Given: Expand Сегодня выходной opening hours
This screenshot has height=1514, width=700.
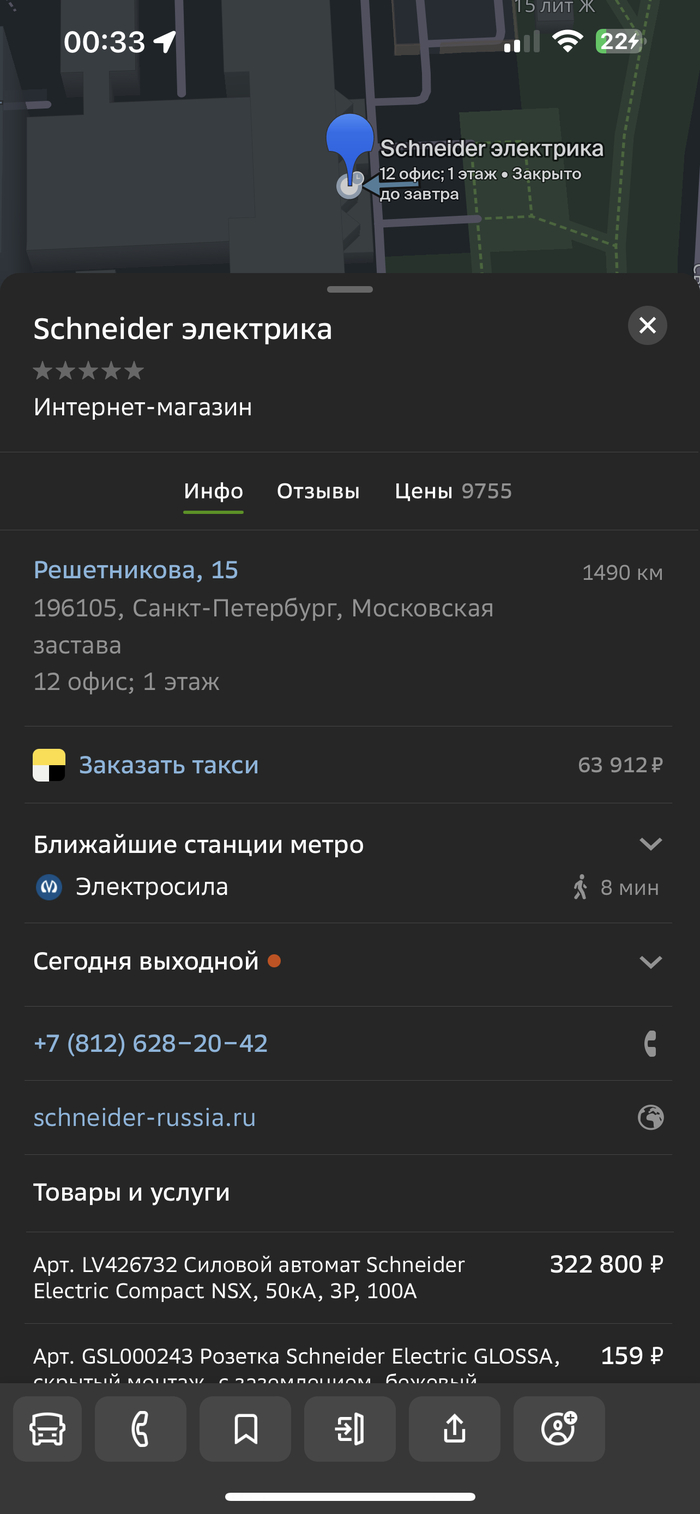Looking at the screenshot, I should coord(650,962).
